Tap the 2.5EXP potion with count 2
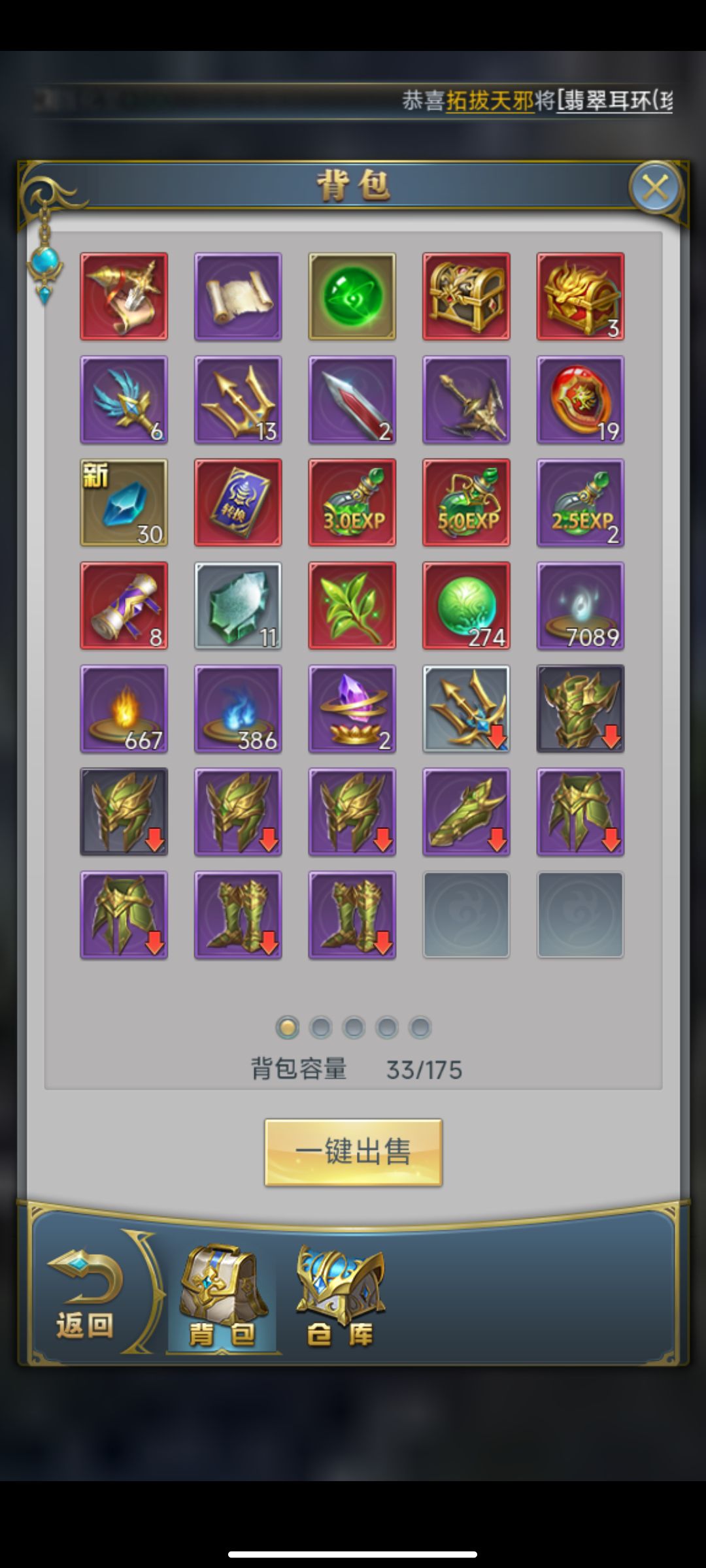Image resolution: width=706 pixels, height=1568 pixels. [x=580, y=502]
